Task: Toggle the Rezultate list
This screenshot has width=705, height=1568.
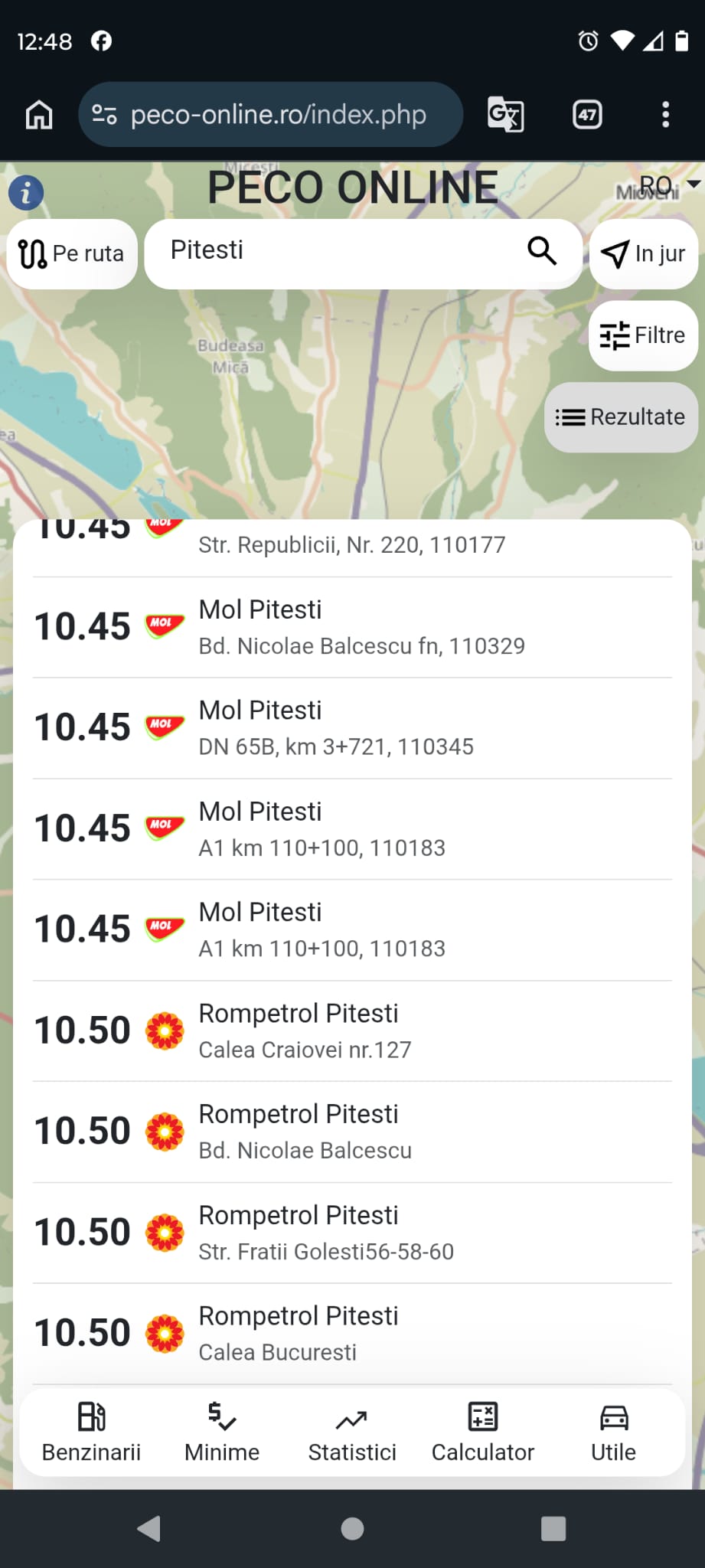Action: [x=621, y=417]
